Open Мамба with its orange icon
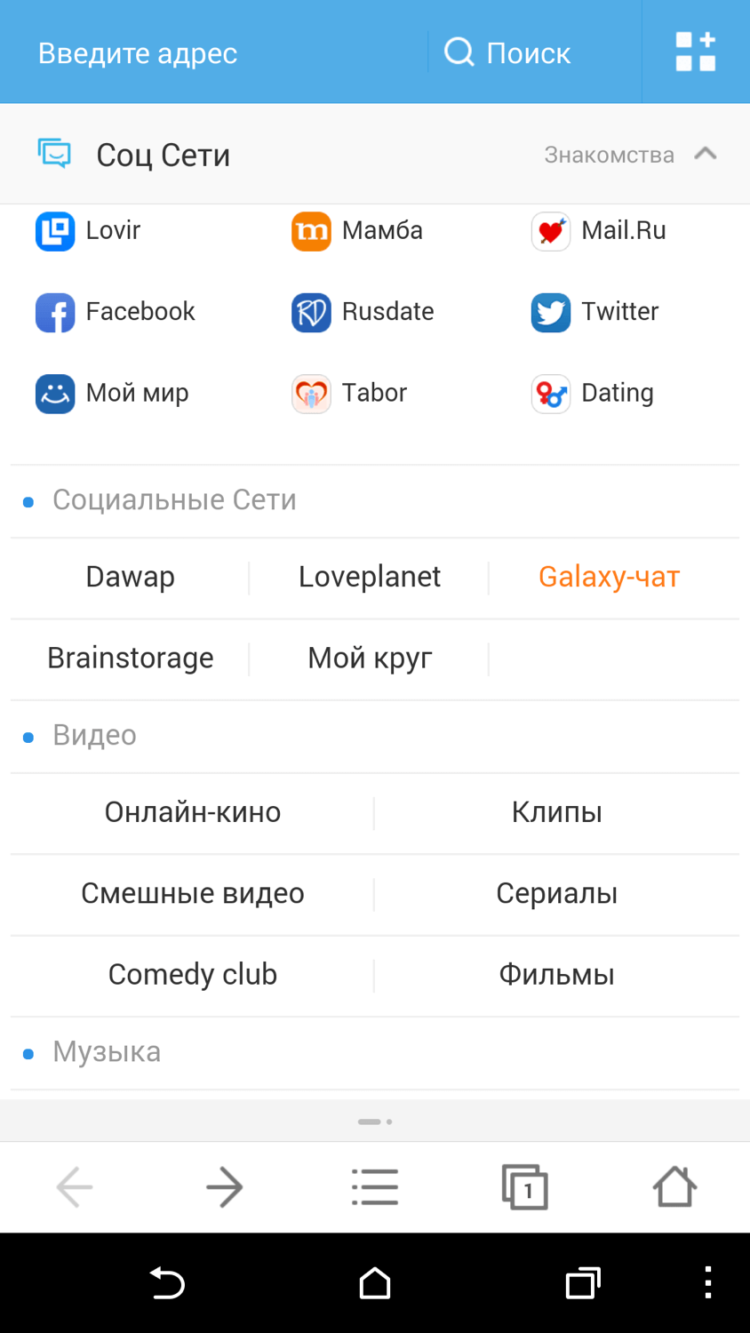 click(x=311, y=231)
